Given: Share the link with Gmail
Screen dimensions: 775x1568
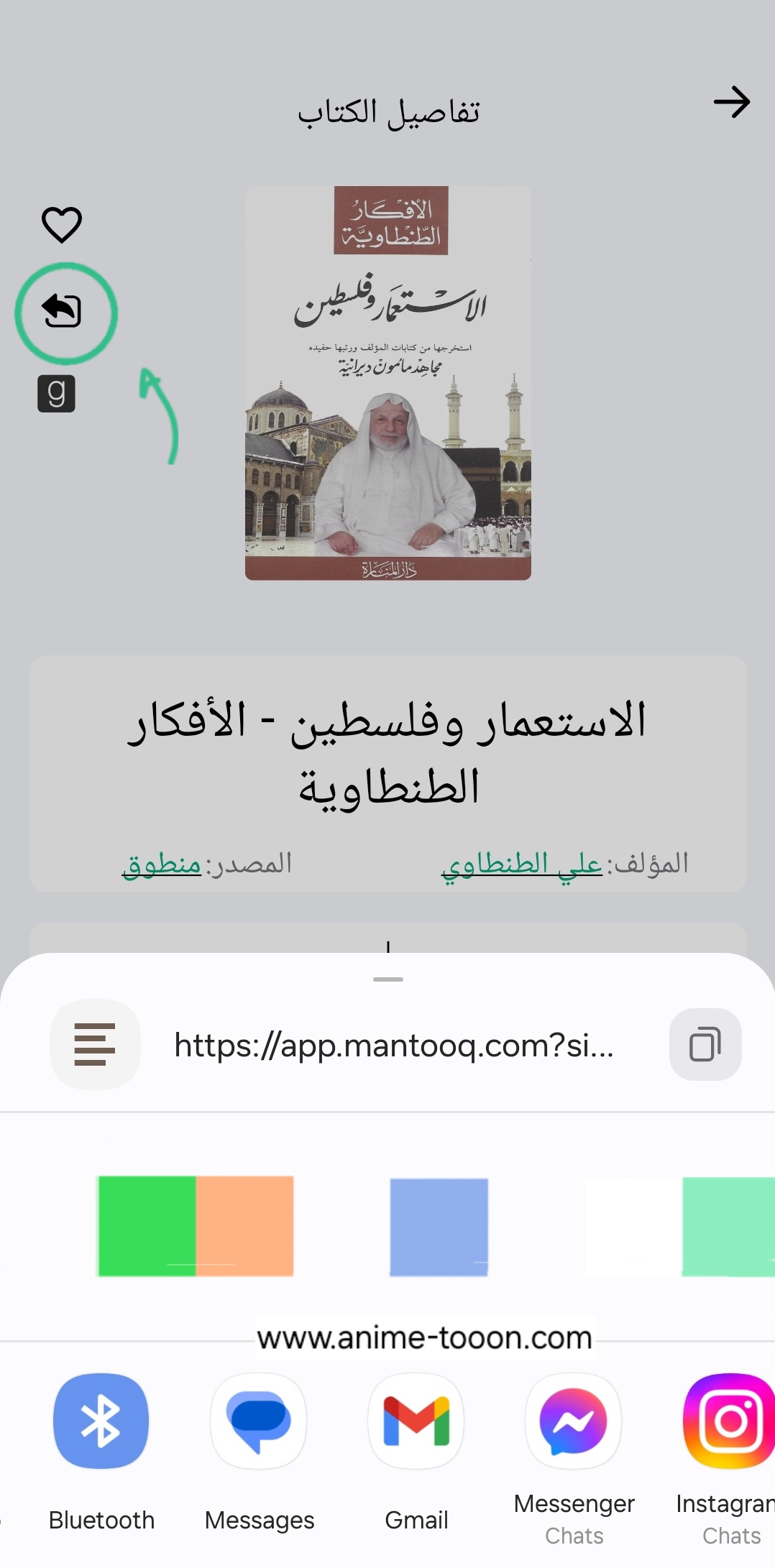Looking at the screenshot, I should pyautogui.click(x=416, y=1421).
